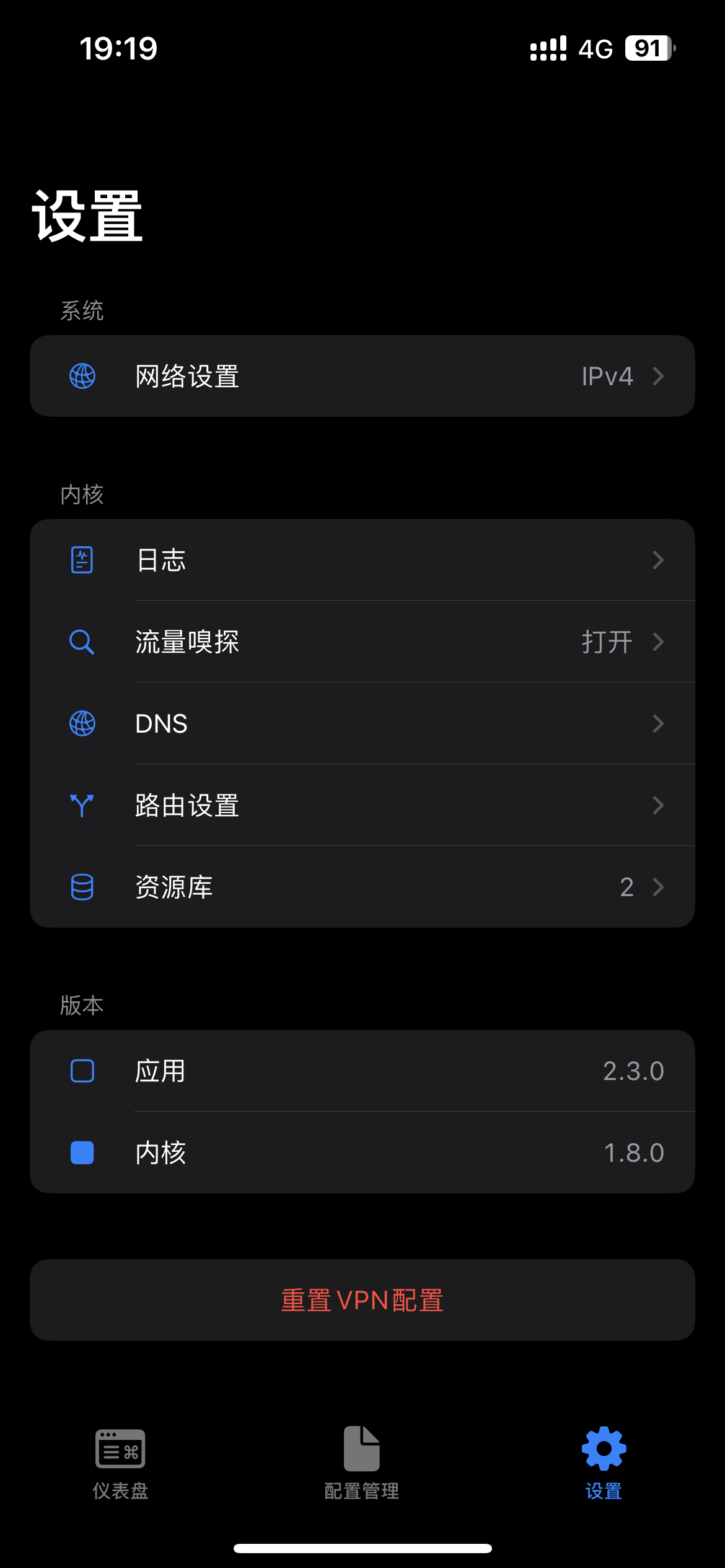The image size is (725, 1568).
Task: Click the filled blue square icon beside 内核
Action: click(x=82, y=1152)
